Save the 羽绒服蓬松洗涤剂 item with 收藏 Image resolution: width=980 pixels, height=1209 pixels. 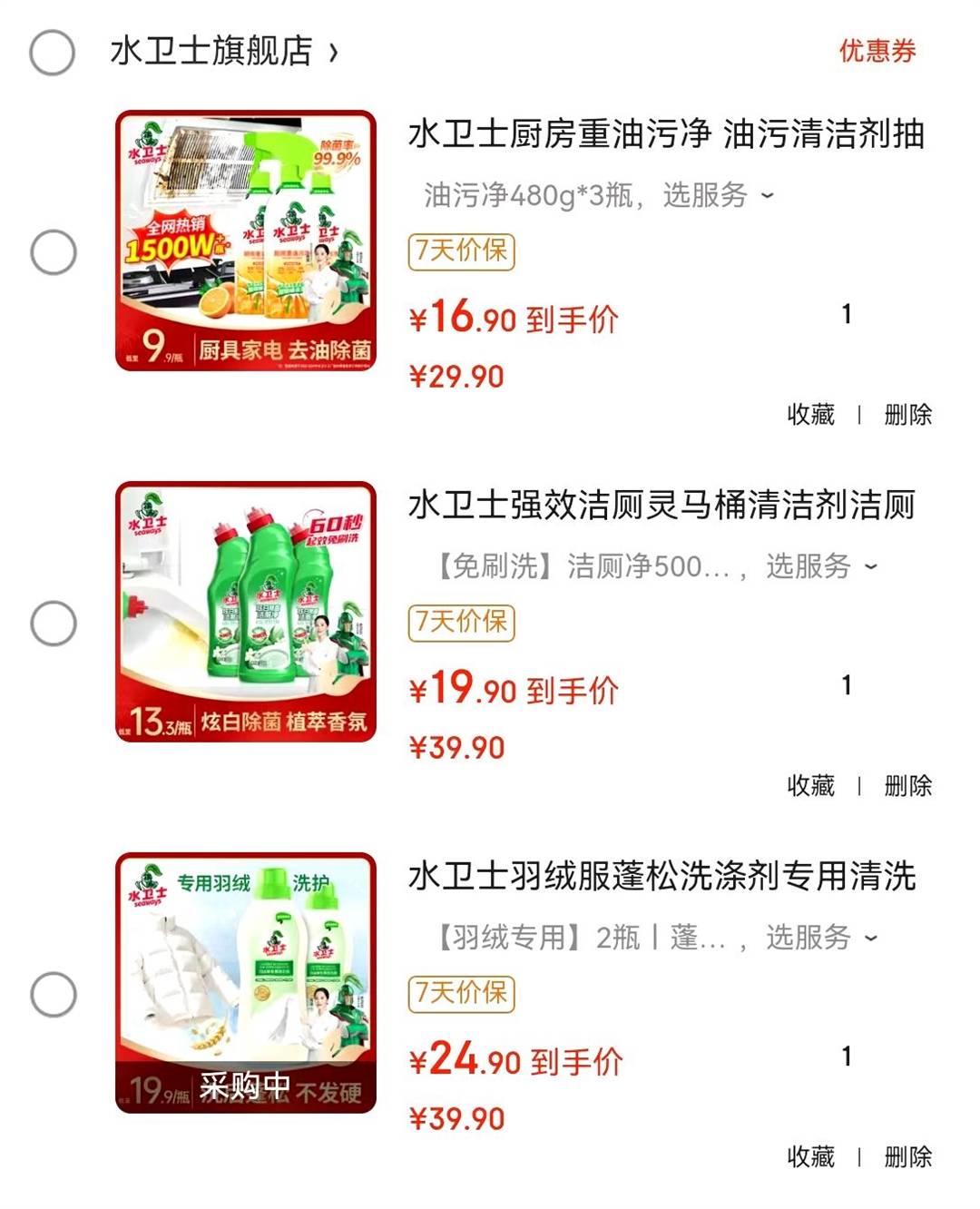click(x=810, y=1157)
